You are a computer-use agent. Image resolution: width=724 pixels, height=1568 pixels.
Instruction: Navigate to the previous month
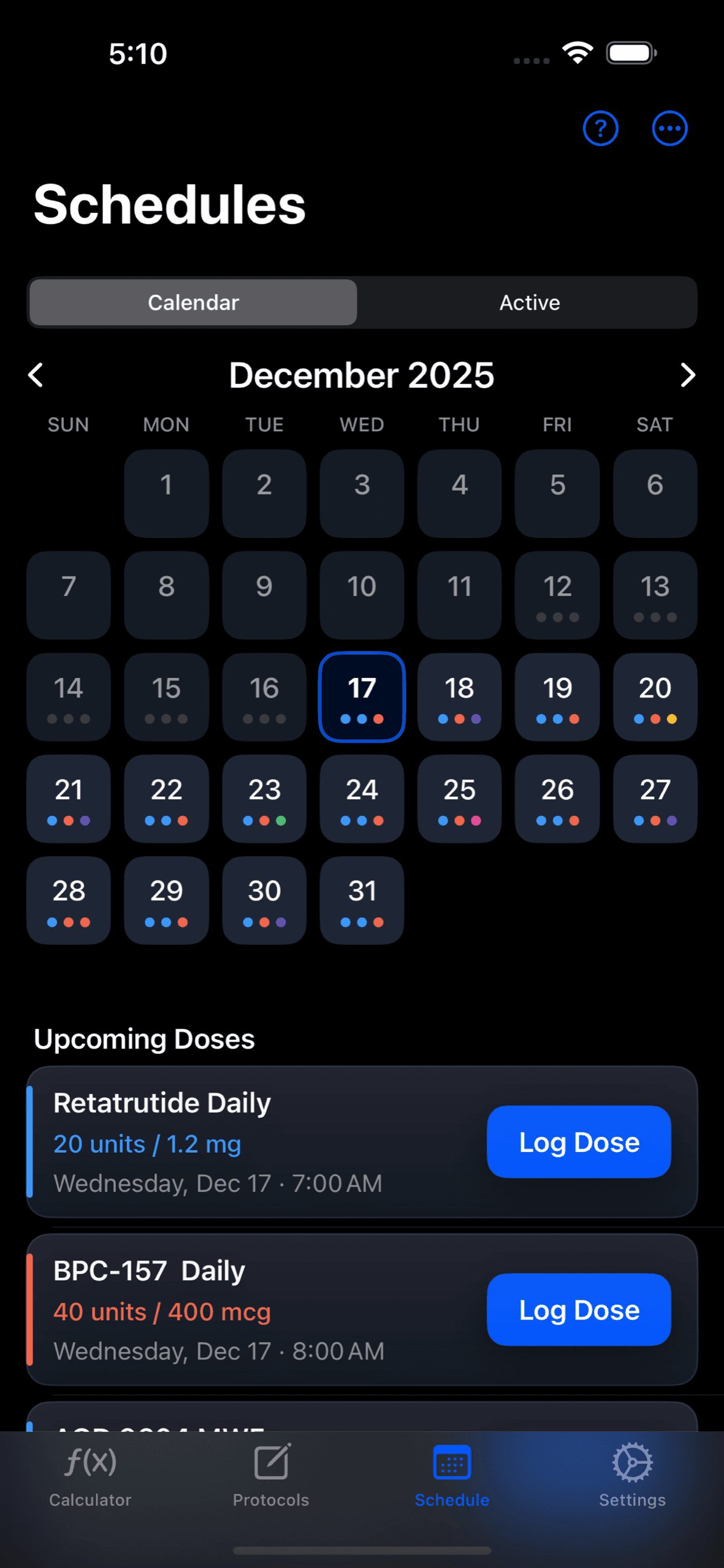(36, 375)
